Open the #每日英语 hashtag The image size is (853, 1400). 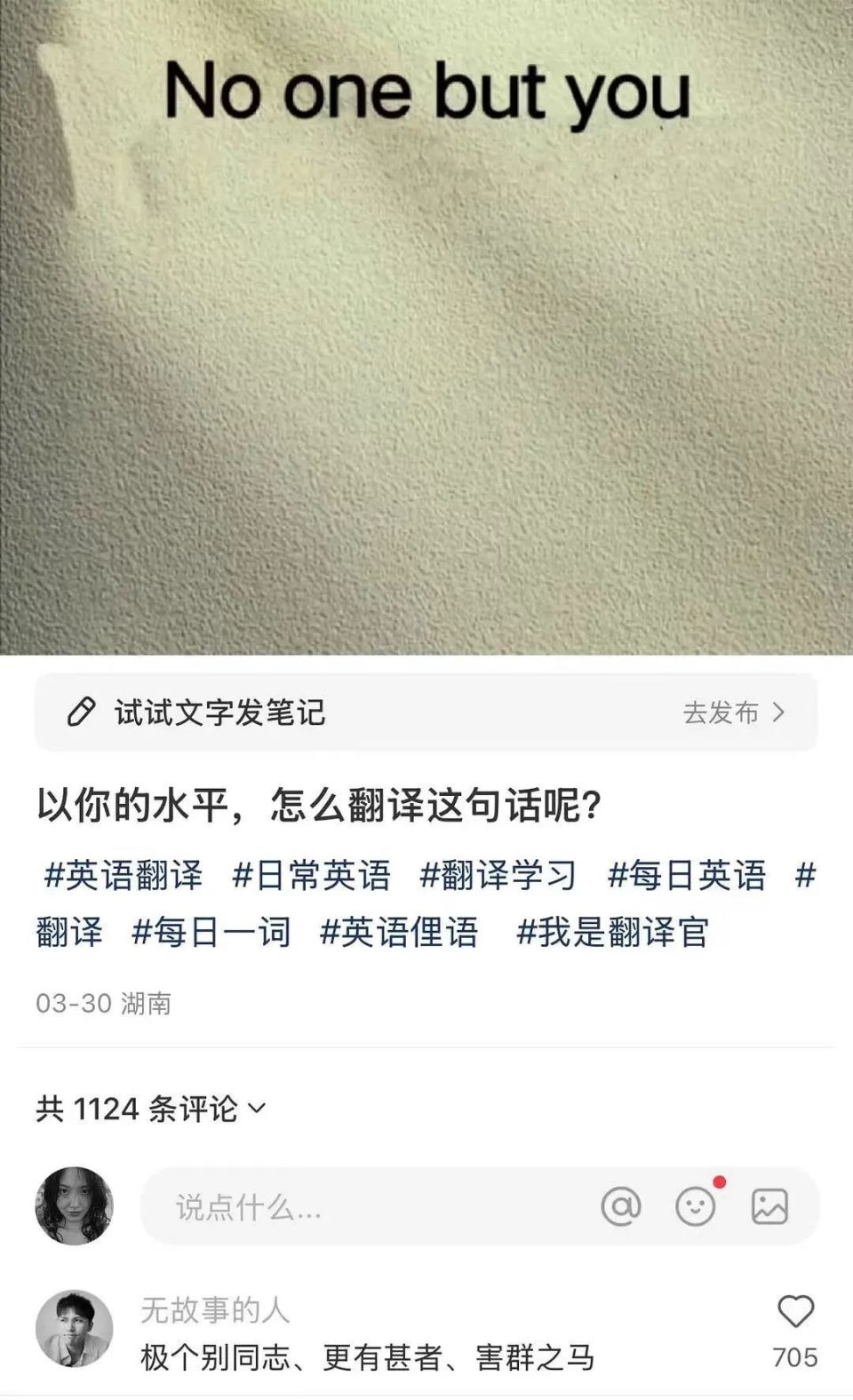coord(686,876)
